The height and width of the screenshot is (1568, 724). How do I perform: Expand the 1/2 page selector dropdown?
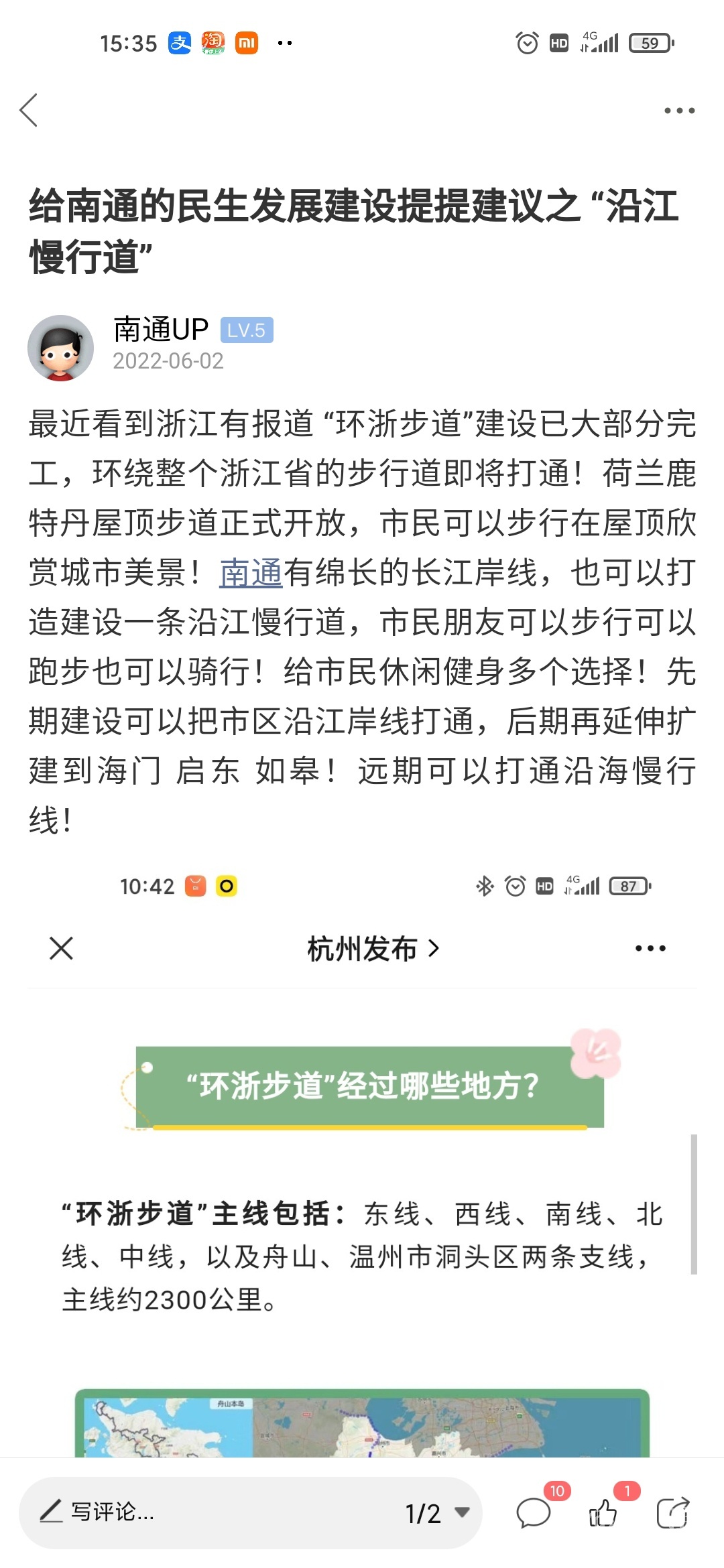tap(436, 1513)
